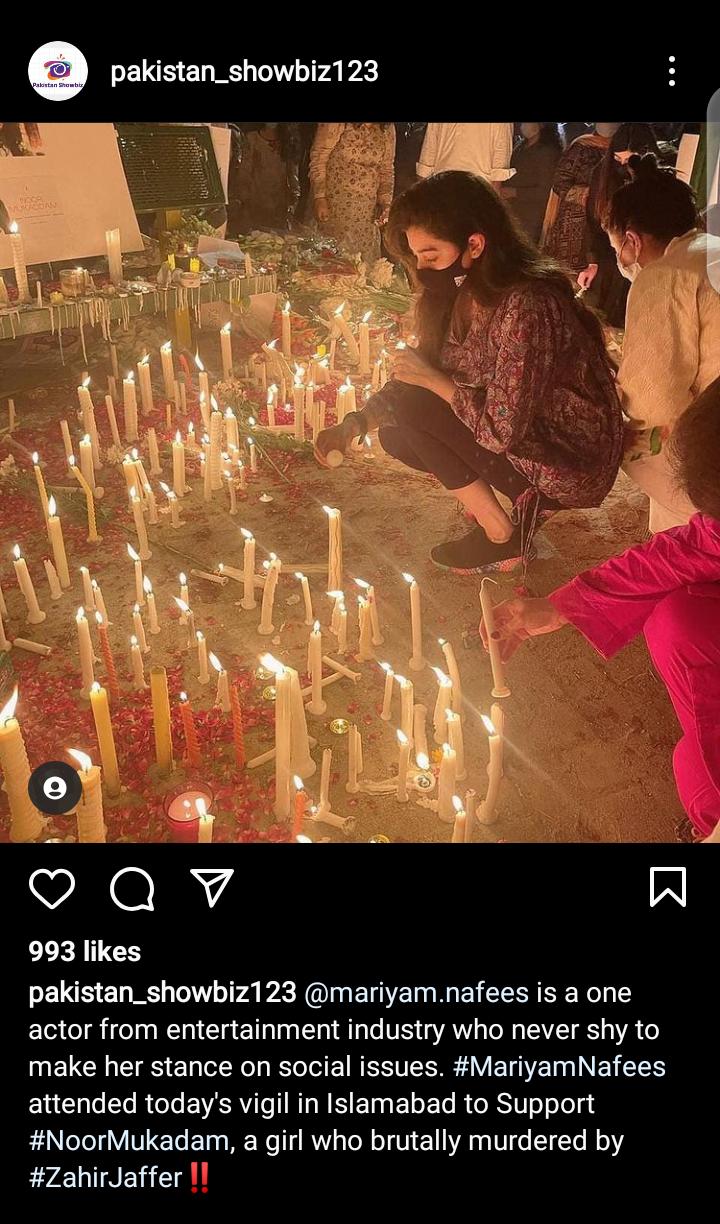Like this post with the heart icon

(x=52, y=888)
